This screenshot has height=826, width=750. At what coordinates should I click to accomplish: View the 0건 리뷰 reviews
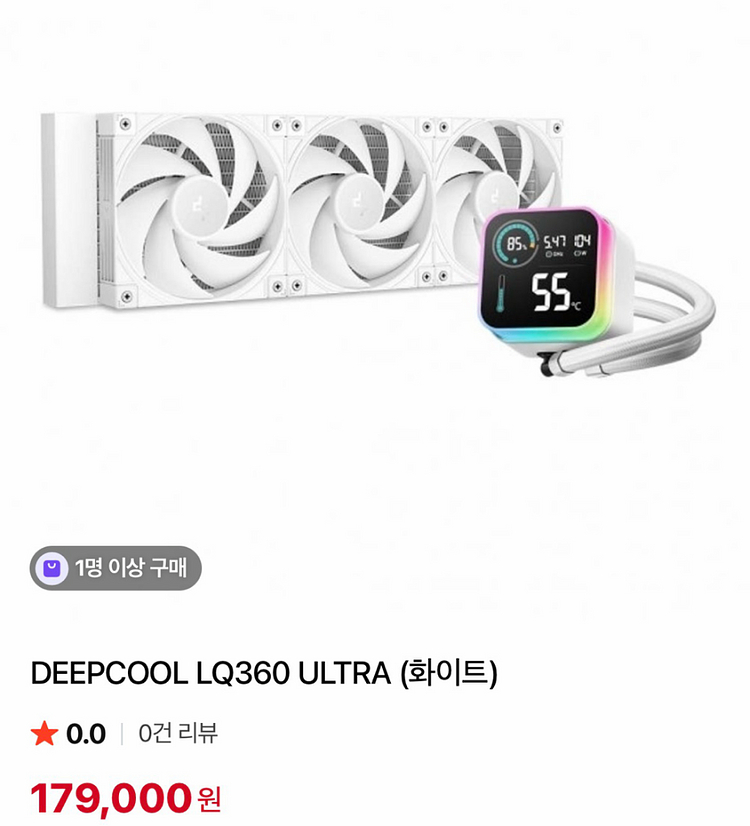pyautogui.click(x=178, y=734)
